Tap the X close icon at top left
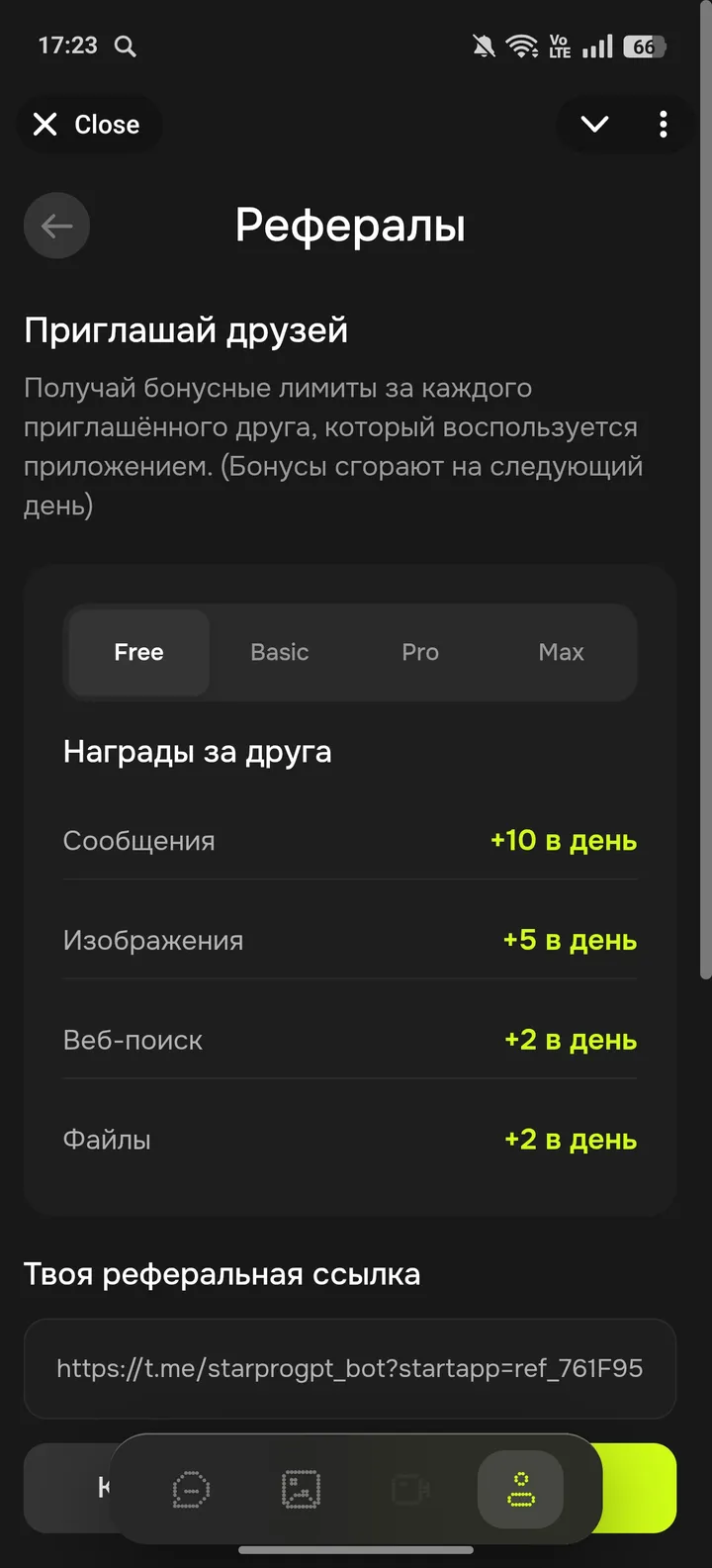The image size is (712, 1568). tap(44, 124)
